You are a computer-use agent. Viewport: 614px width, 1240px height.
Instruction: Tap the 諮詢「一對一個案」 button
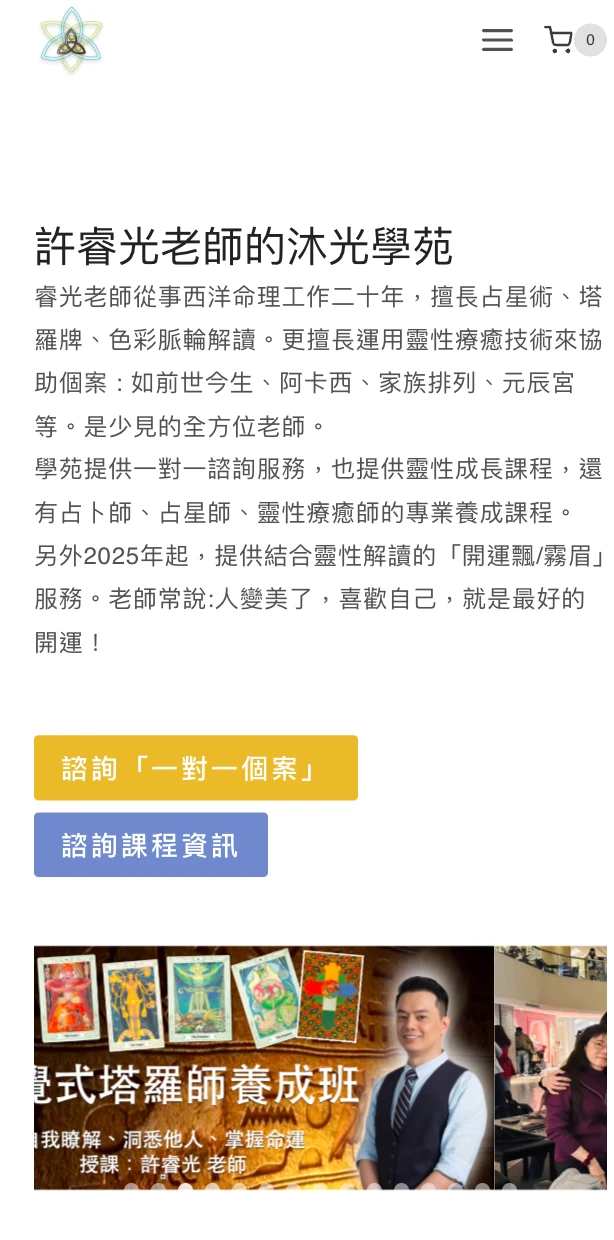point(195,768)
